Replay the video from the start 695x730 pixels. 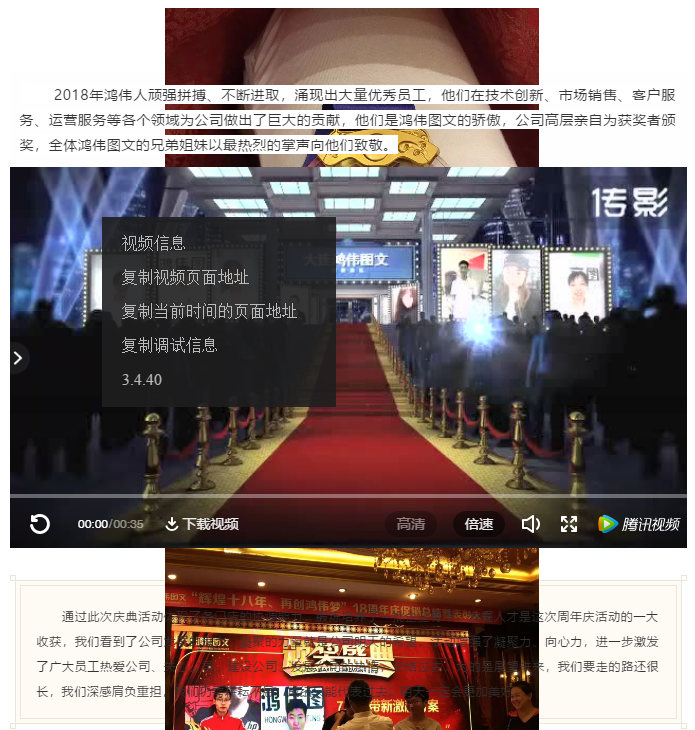coord(39,524)
